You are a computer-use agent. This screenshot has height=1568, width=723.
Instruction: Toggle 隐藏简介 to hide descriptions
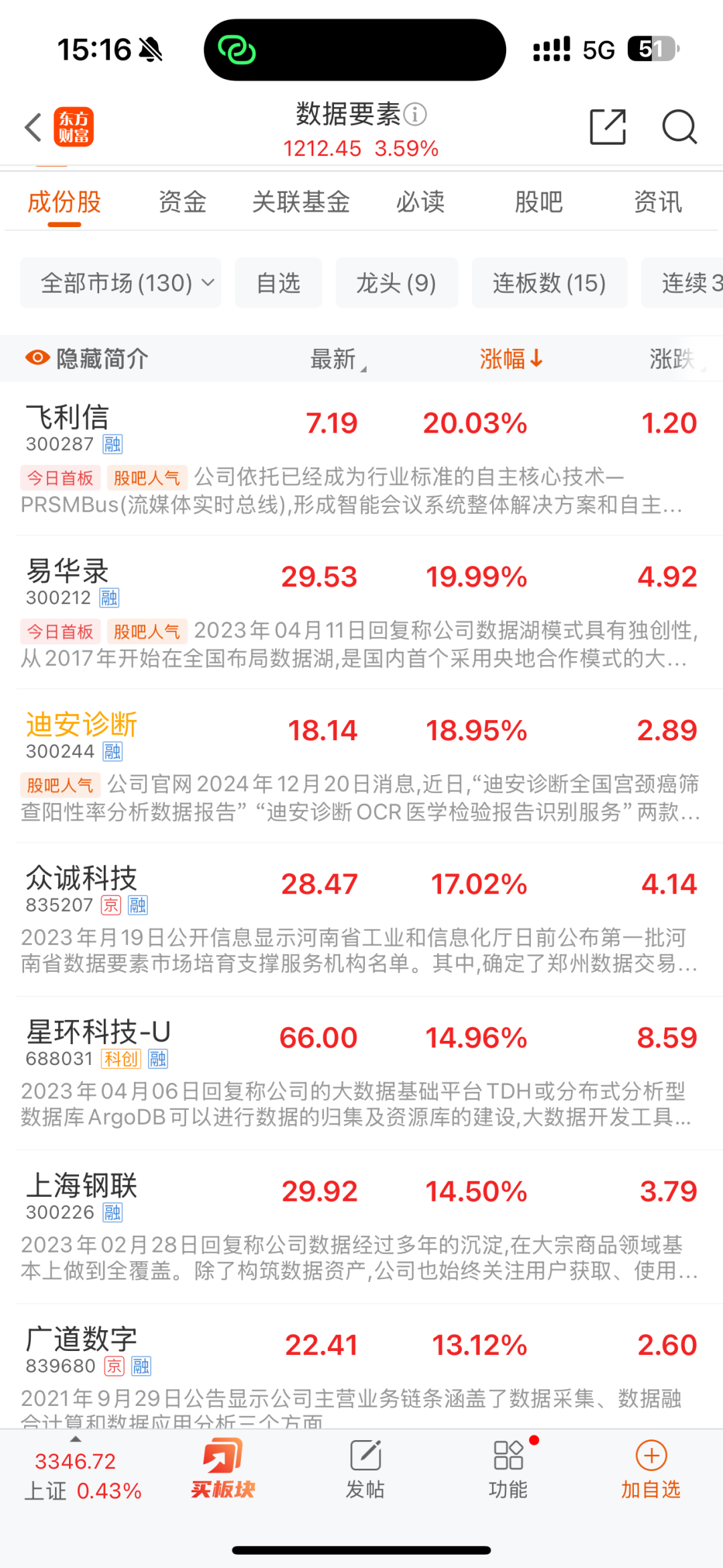point(87,359)
